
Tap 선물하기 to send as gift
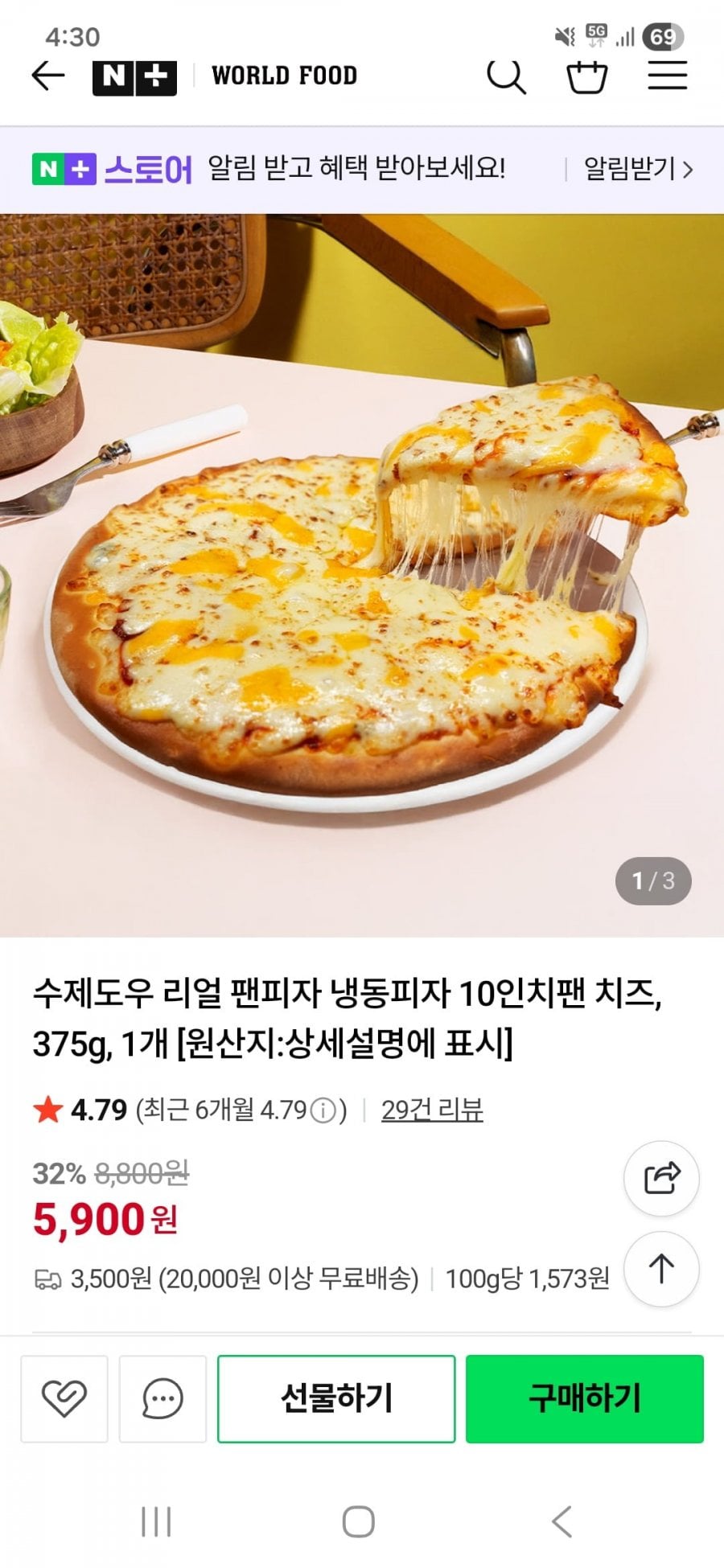click(336, 1398)
